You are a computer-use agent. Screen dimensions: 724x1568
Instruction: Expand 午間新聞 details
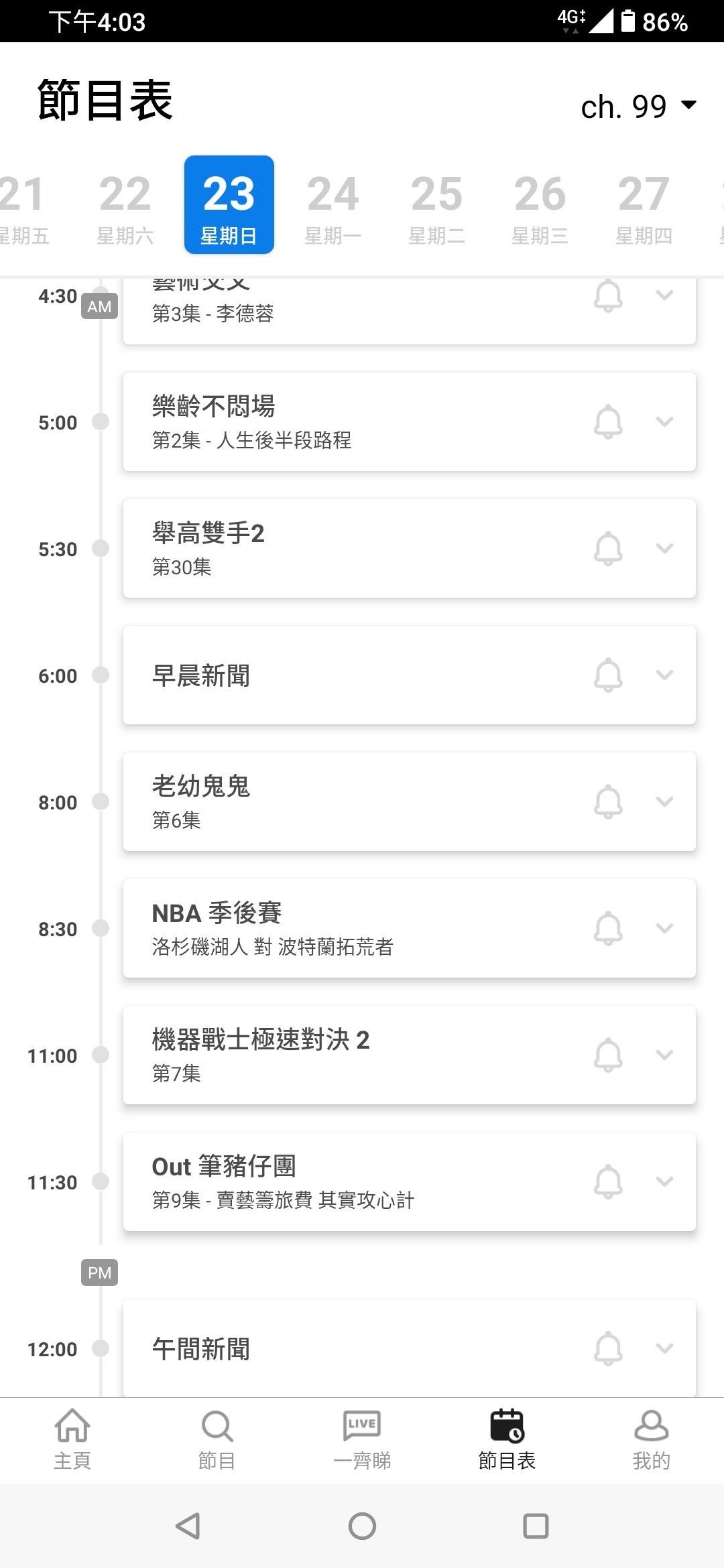(x=664, y=1348)
